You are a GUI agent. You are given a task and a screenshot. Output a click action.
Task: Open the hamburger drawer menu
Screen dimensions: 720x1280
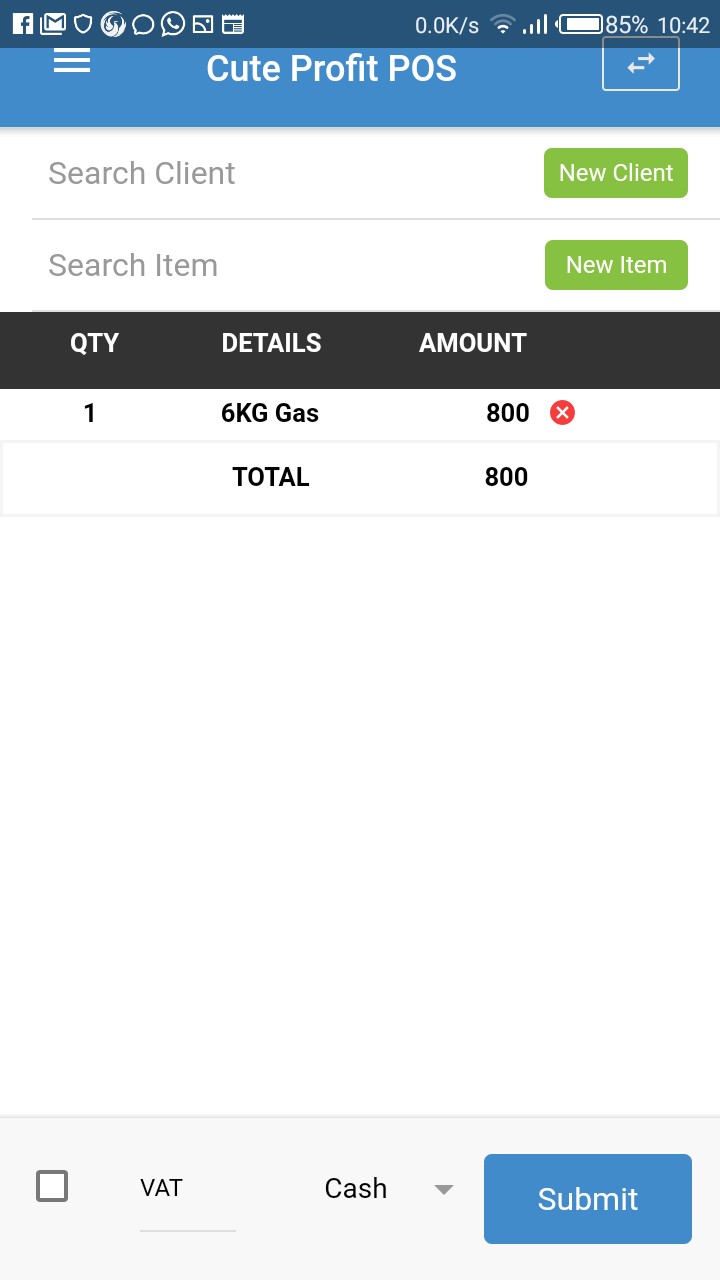72,62
